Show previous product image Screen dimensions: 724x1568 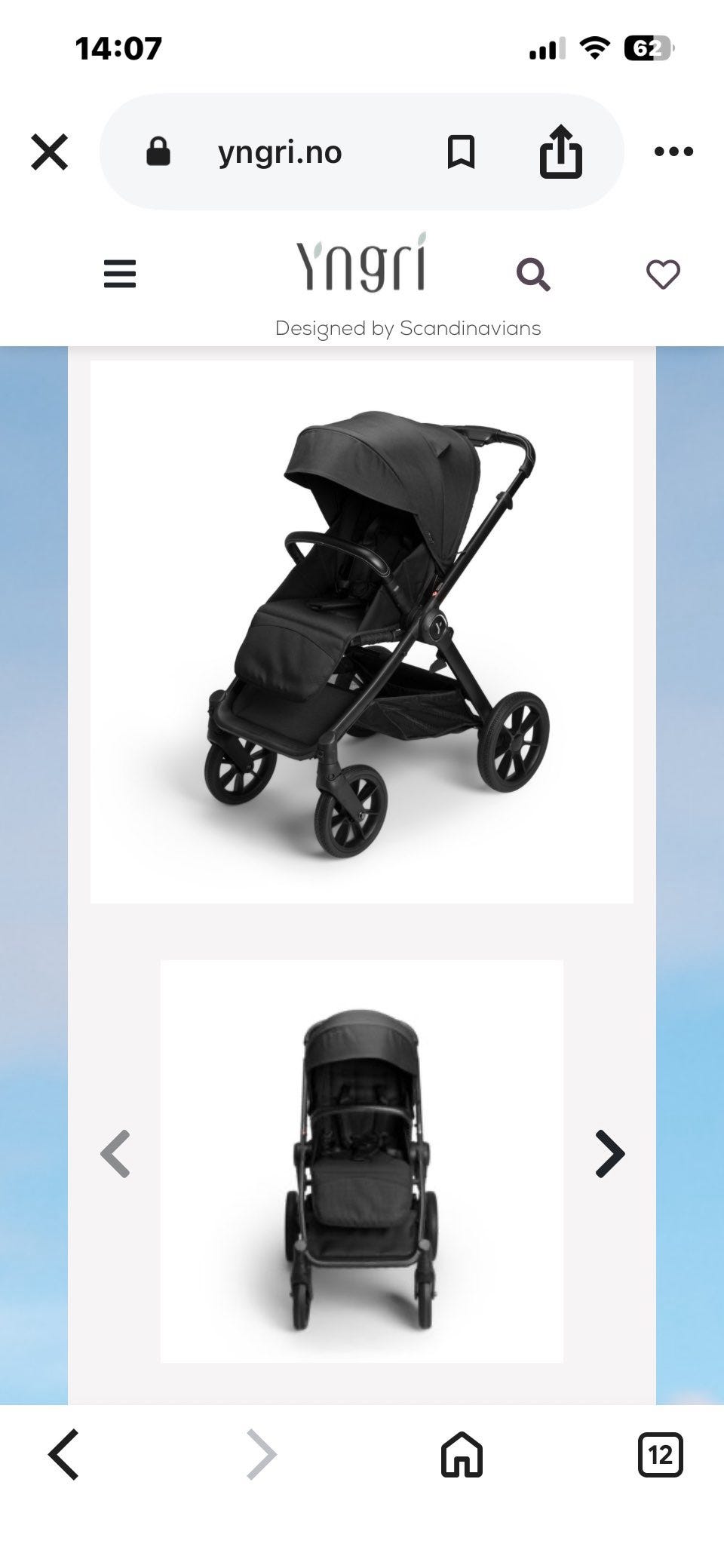coord(115,1153)
